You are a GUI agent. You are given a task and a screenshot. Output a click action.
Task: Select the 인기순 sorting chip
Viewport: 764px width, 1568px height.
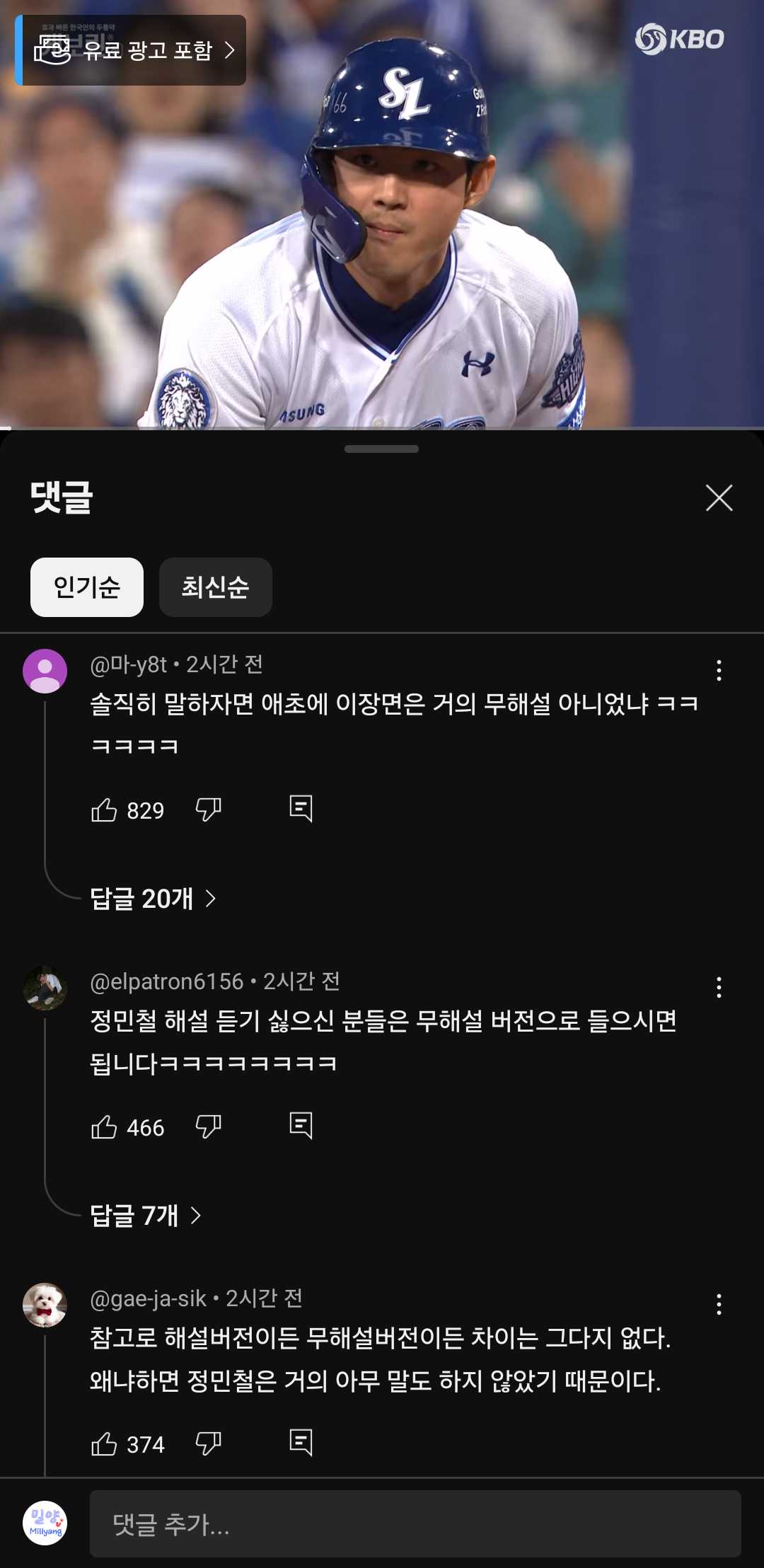point(87,587)
